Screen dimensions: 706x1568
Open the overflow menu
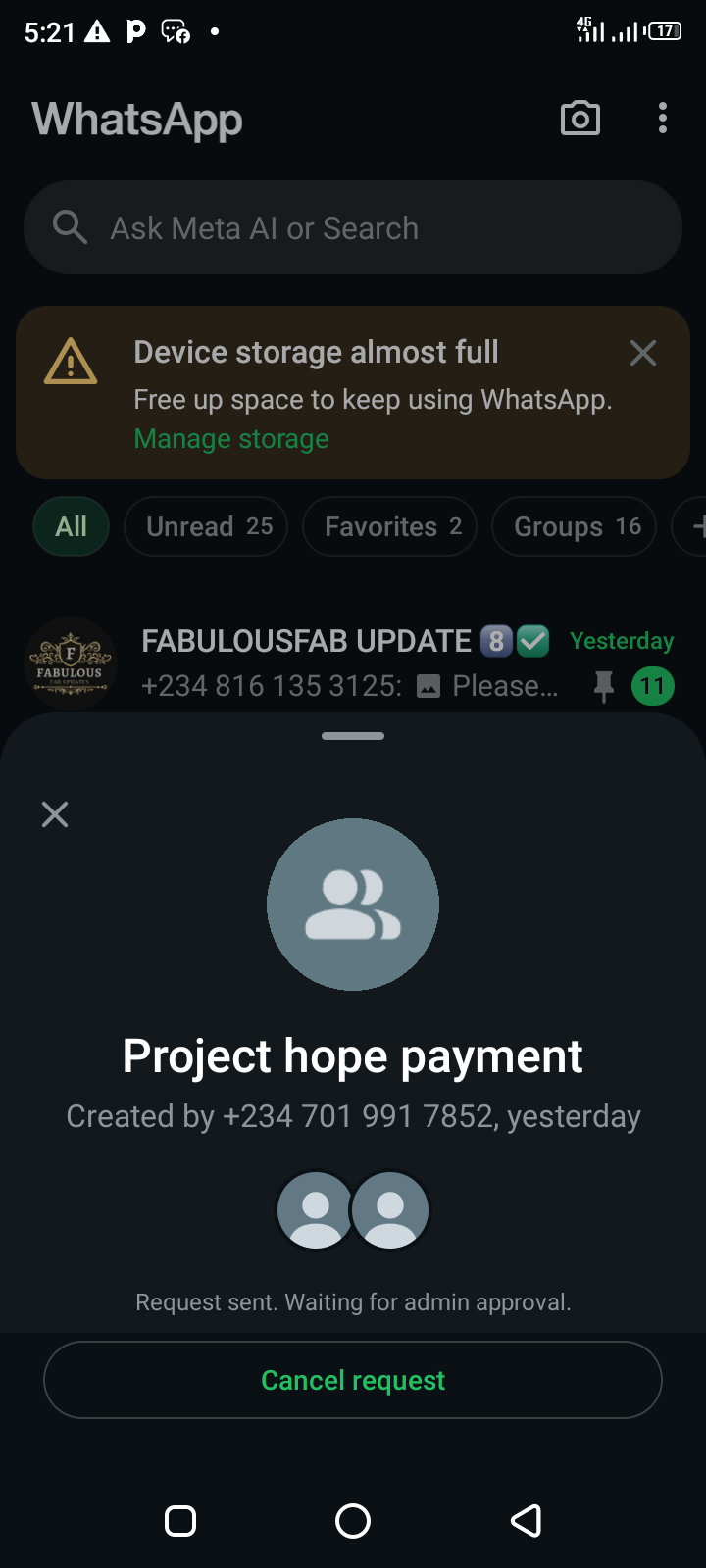[x=663, y=119]
